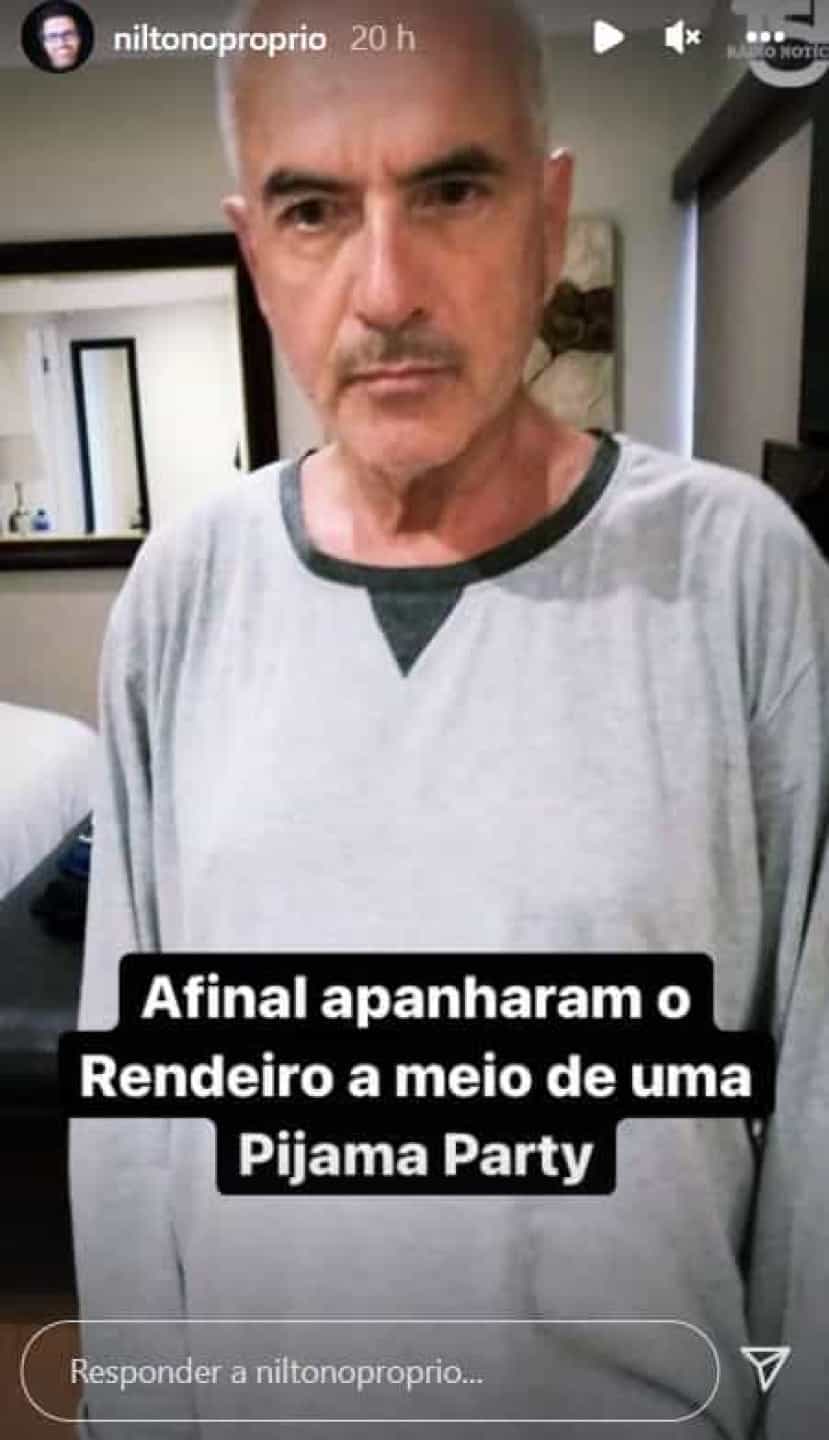Resume the story with the play button
The height and width of the screenshot is (1440, 829).
608,38
